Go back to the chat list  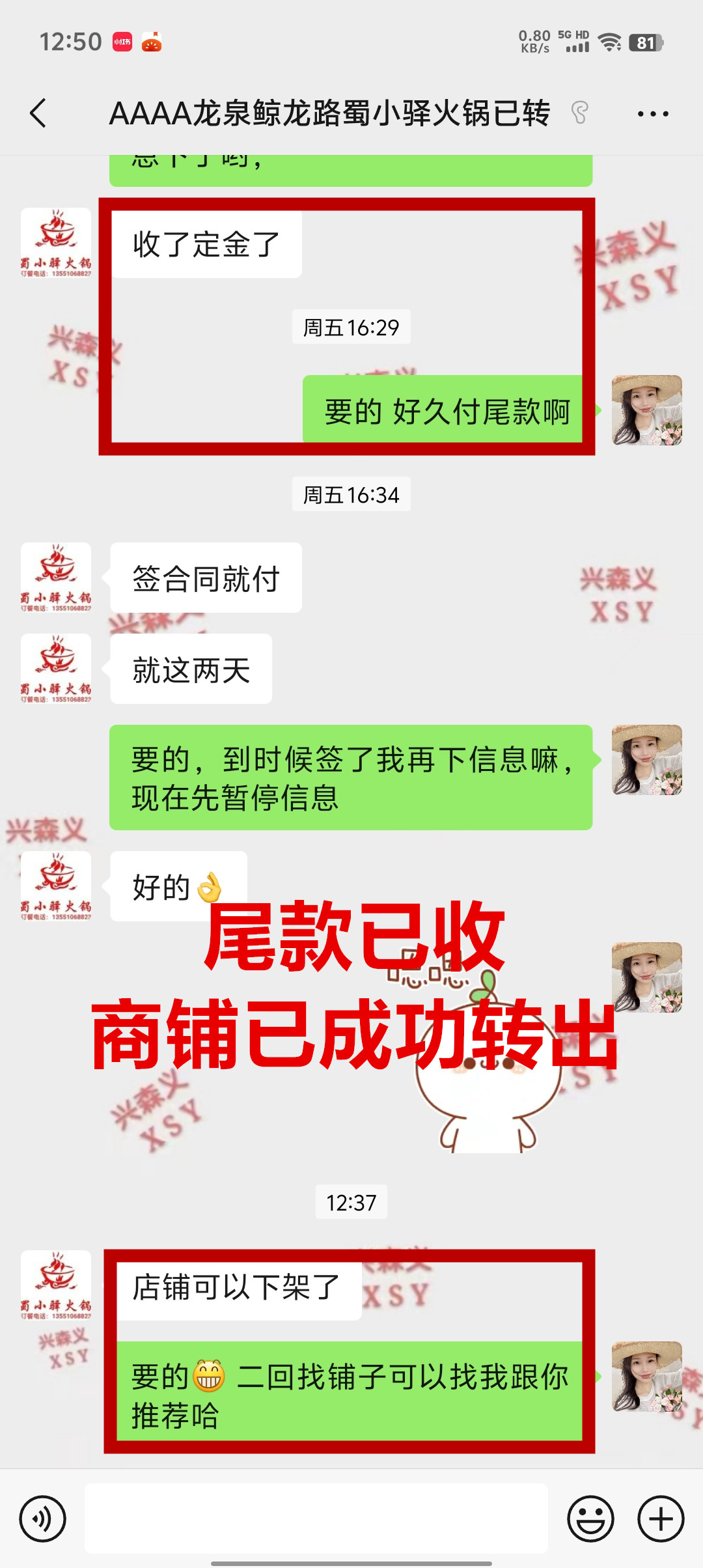coord(38,113)
